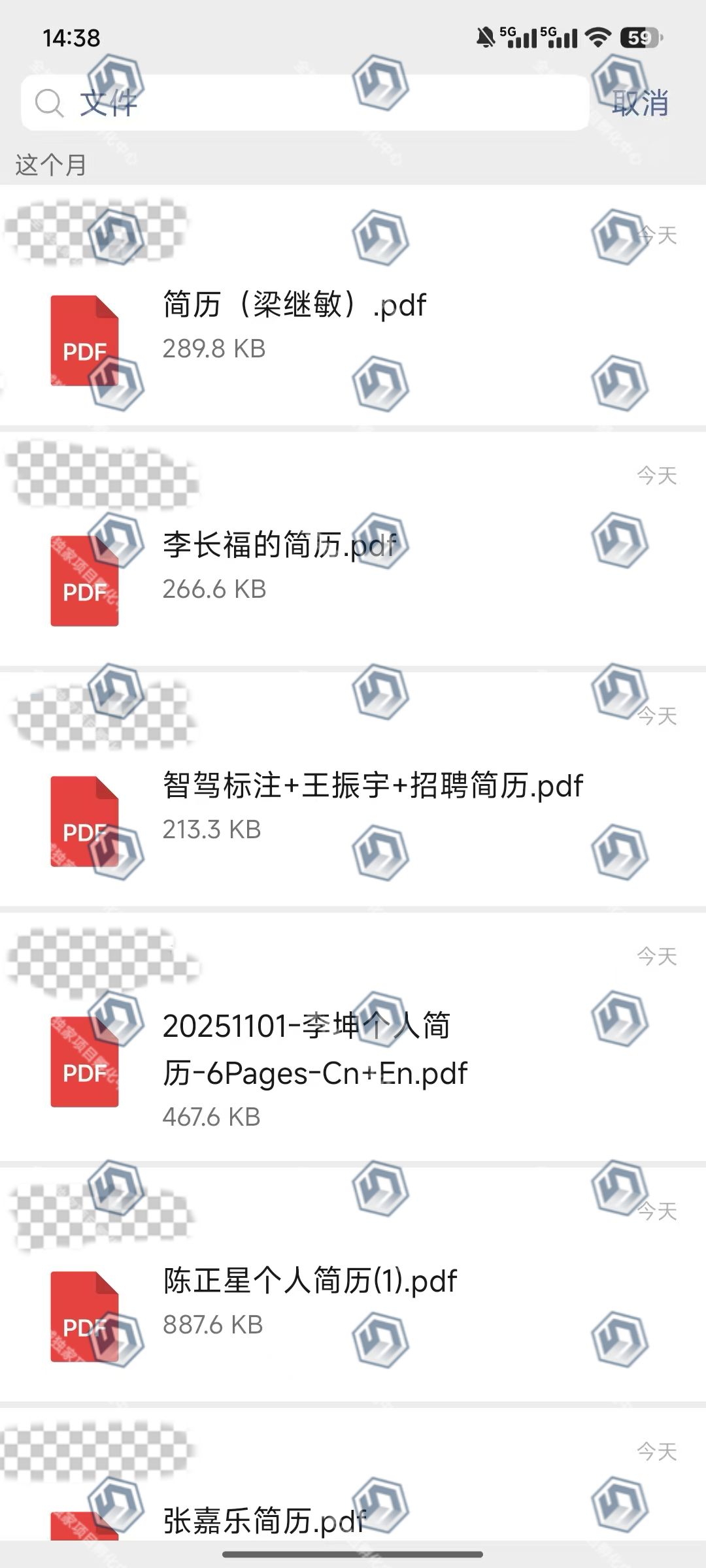Tap the cancel 取消 button
Viewport: 706px width, 1568px height.
[x=641, y=103]
